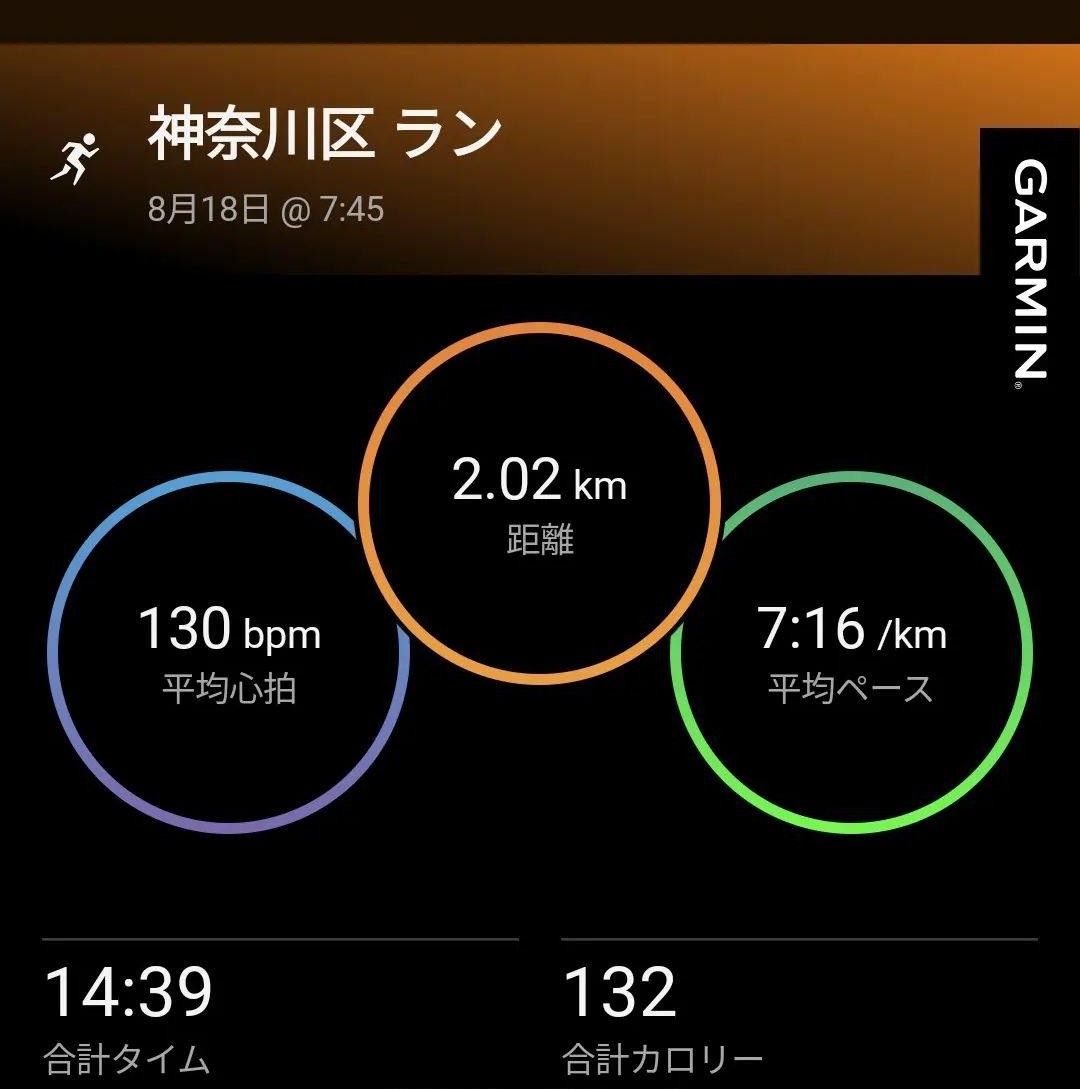The height and width of the screenshot is (1089, 1080).
Task: Tap the 2.02 km distance value
Action: click(x=540, y=483)
